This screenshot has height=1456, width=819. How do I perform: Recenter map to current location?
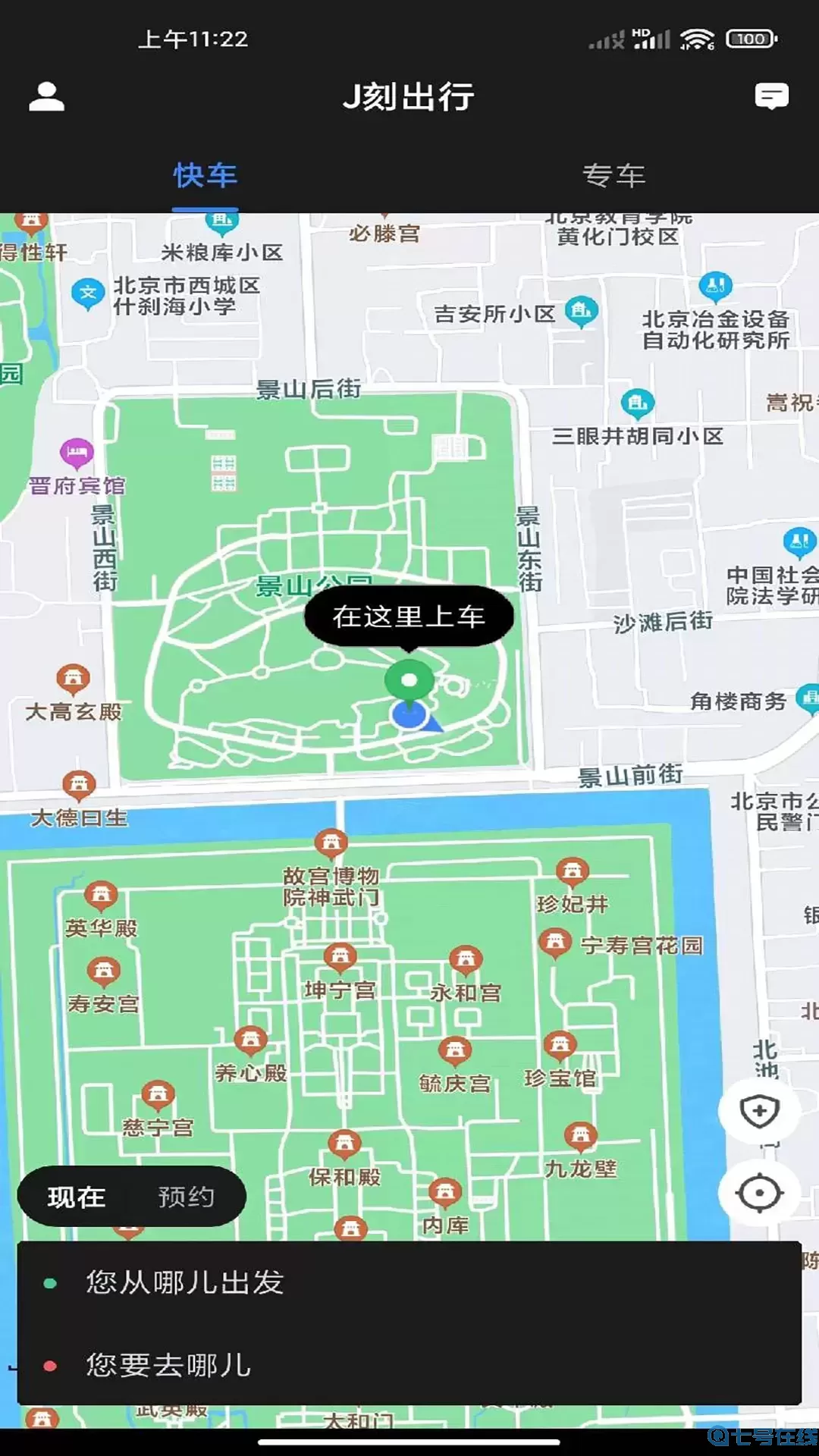[x=759, y=1194]
